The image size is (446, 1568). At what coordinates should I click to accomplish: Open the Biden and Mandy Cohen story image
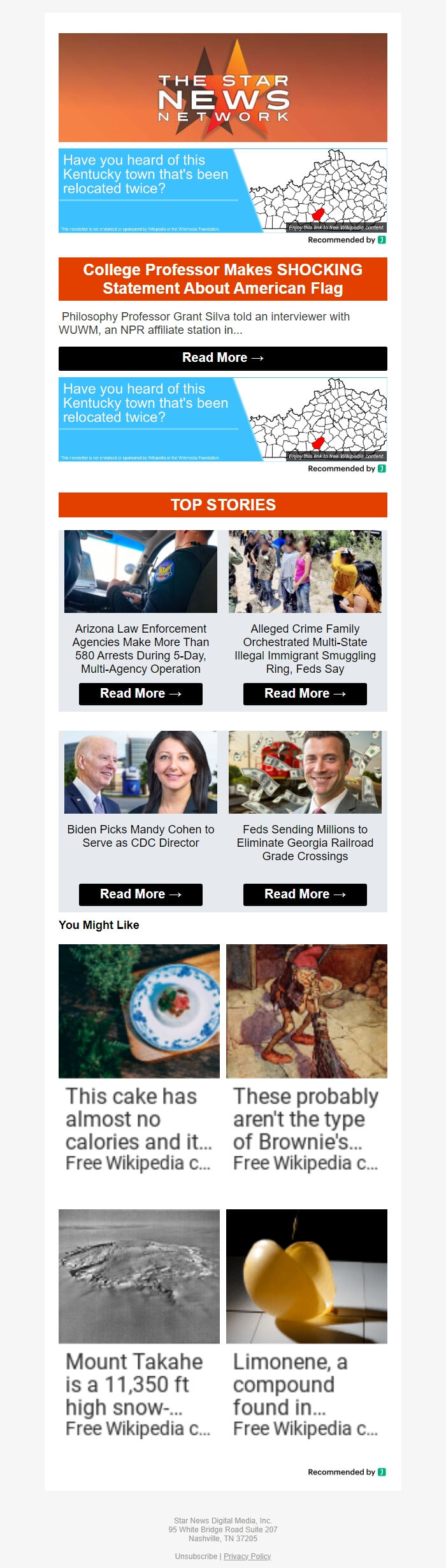click(140, 772)
